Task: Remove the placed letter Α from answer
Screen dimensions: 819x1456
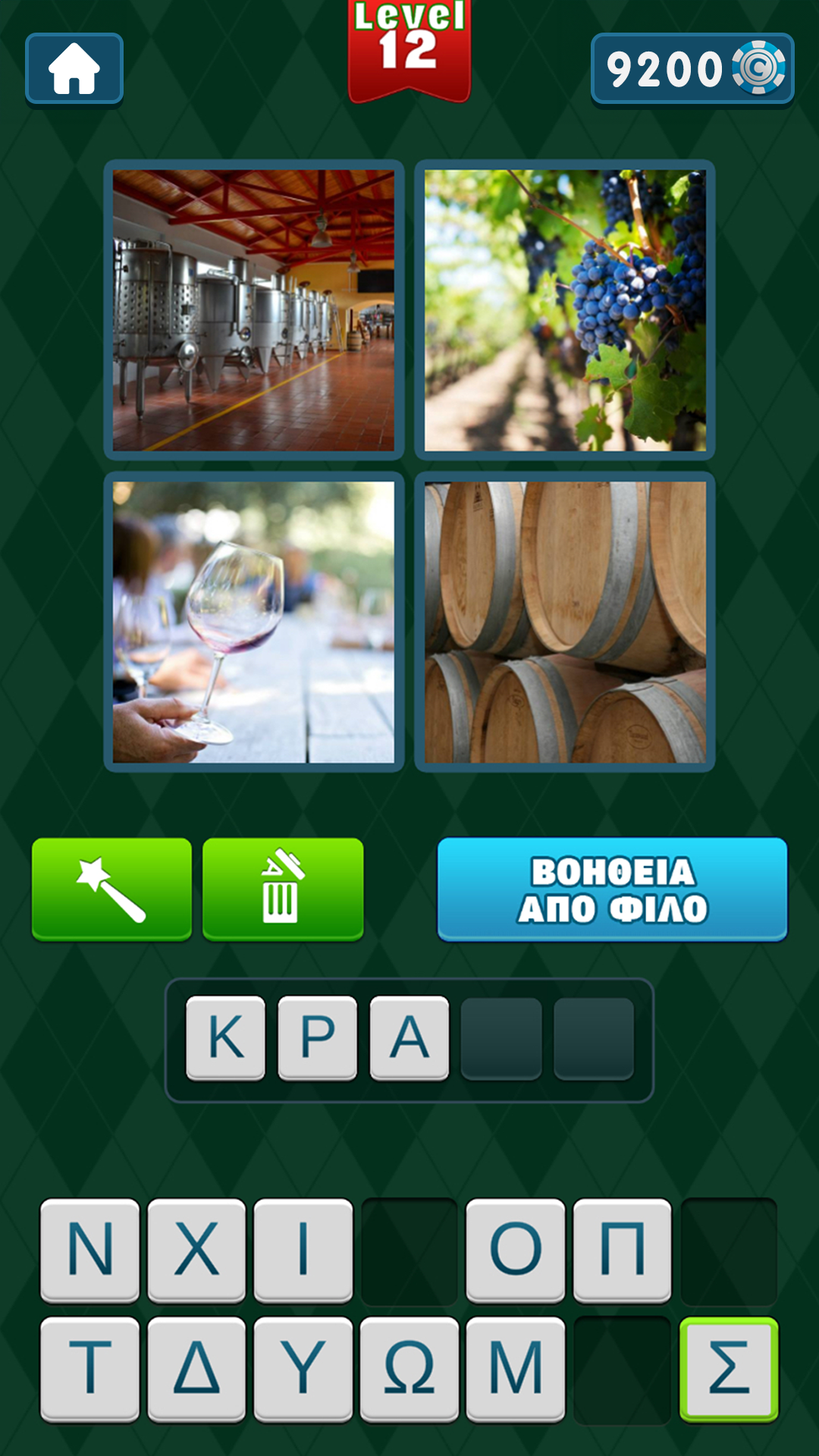Action: point(409,1037)
